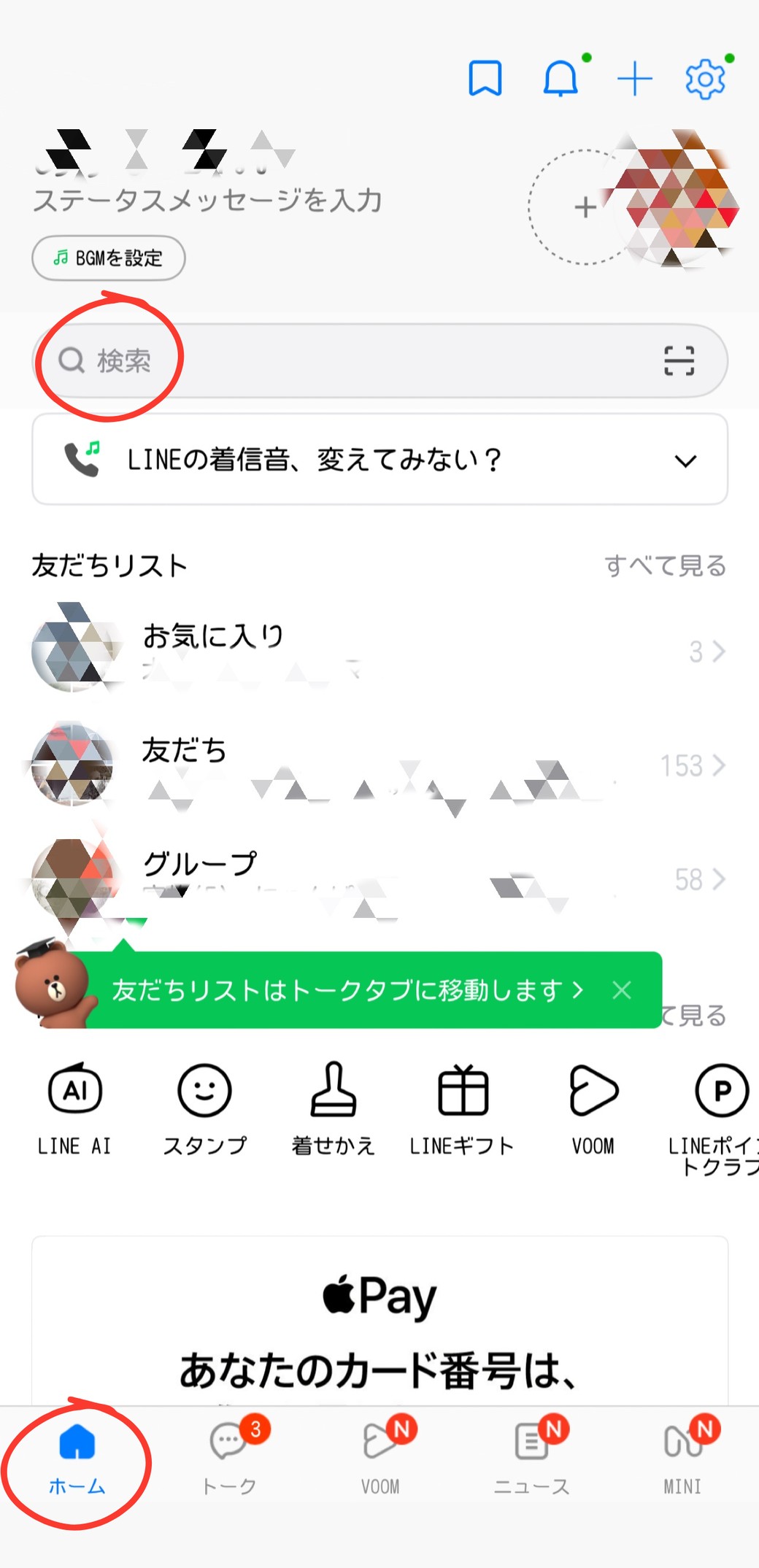This screenshot has width=759, height=1568.
Task: Open the notifications bell icon
Action: coord(559,79)
